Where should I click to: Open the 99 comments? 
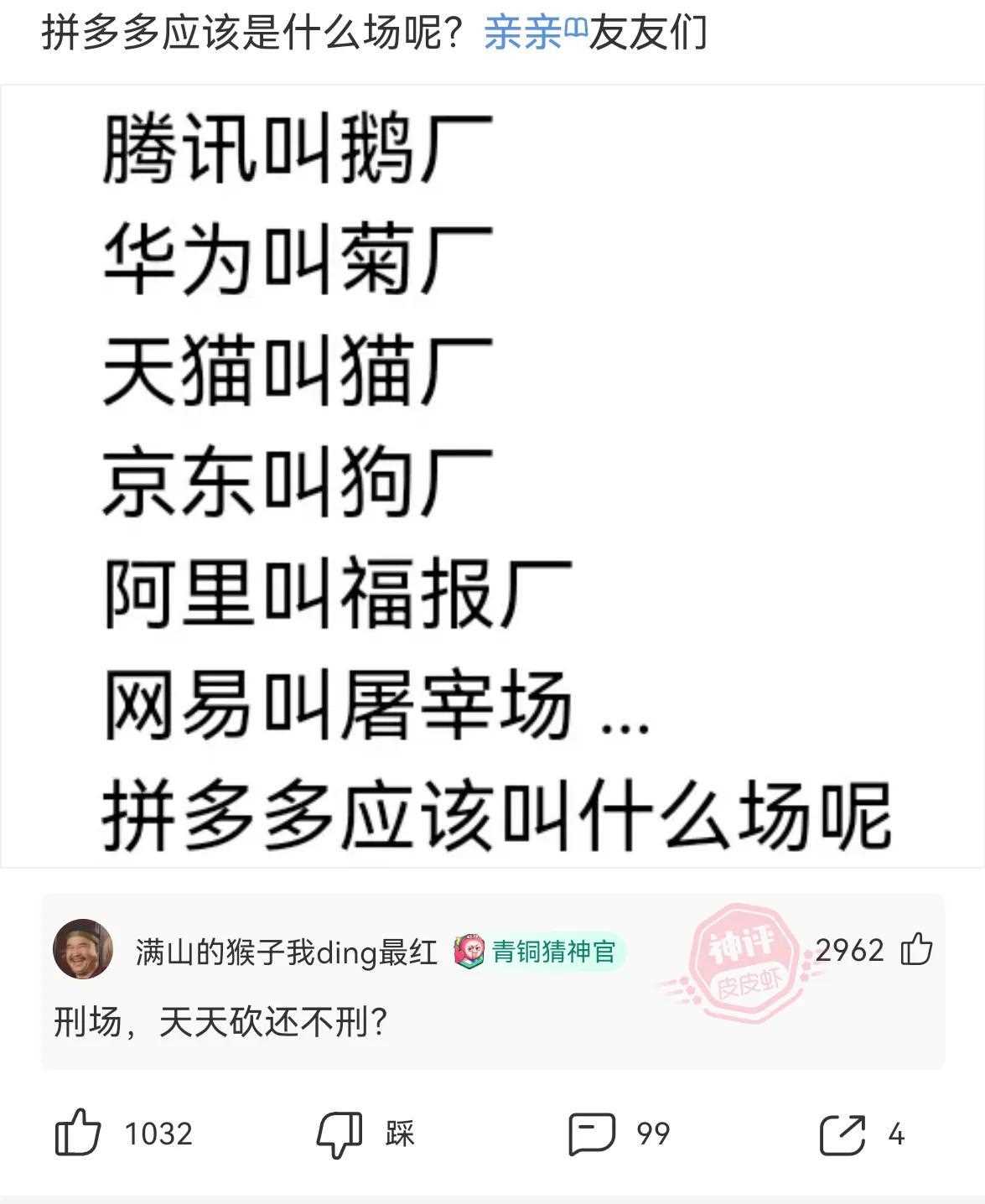(592, 1134)
